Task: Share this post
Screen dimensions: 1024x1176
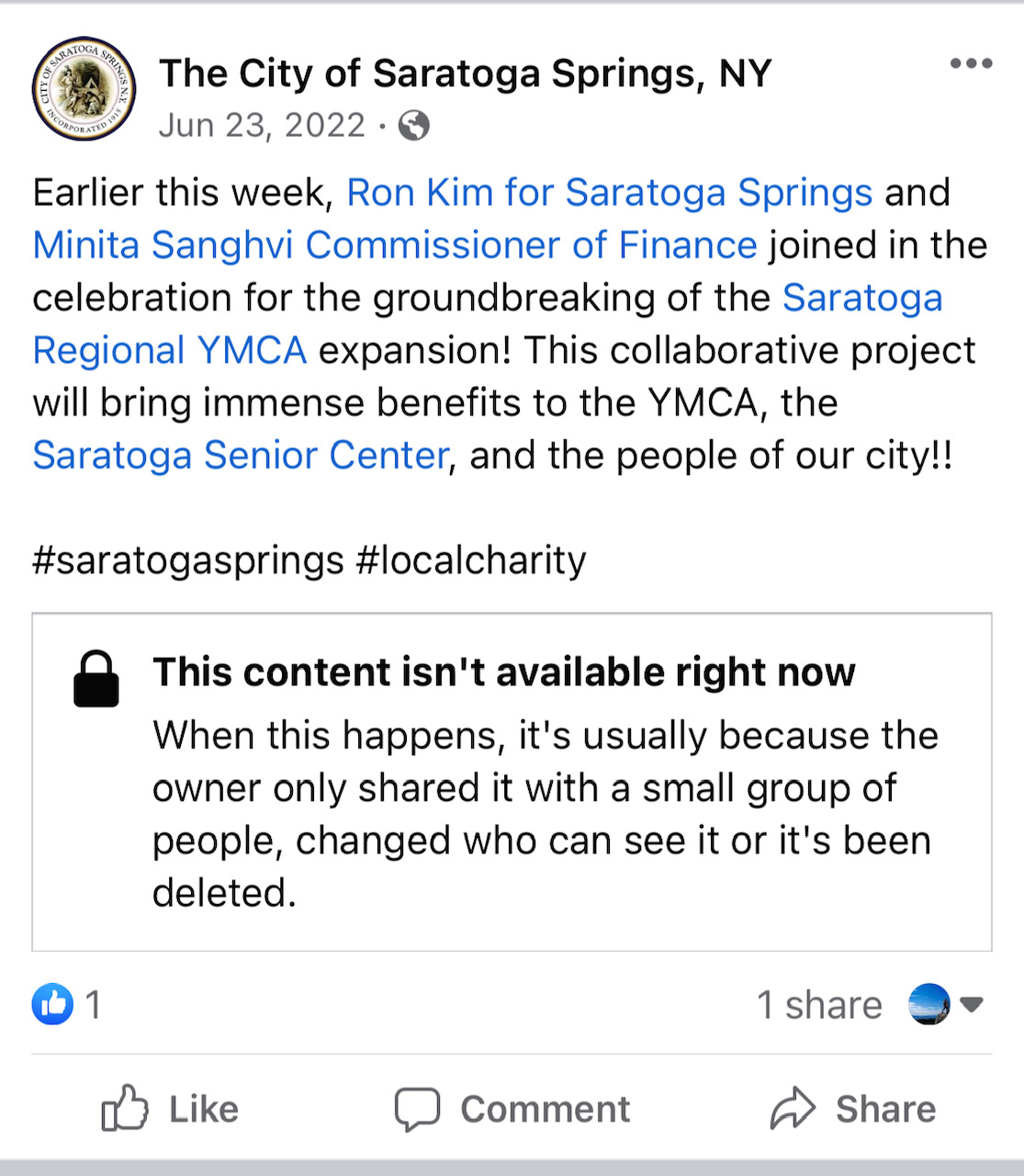Action: pyautogui.click(x=853, y=1109)
